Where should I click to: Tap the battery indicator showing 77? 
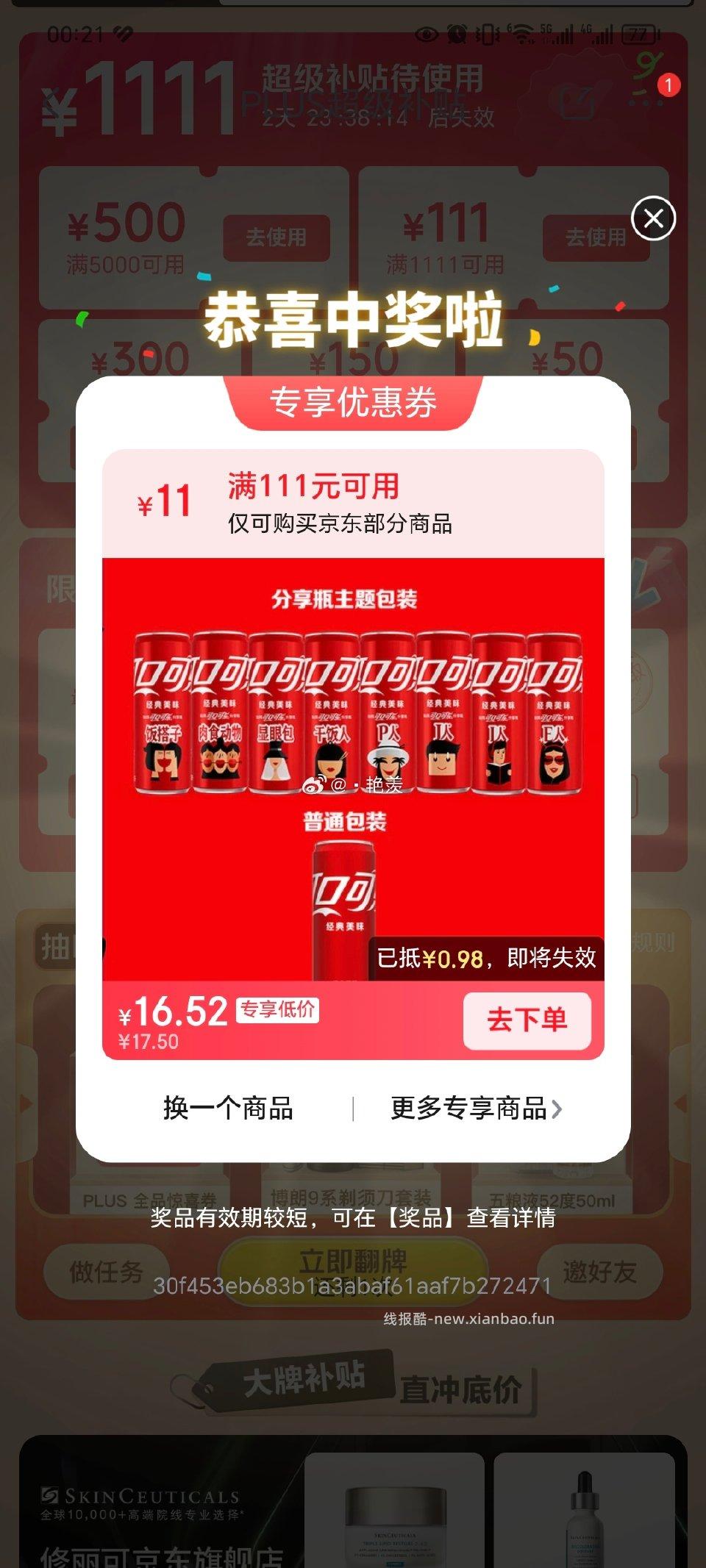[638, 35]
